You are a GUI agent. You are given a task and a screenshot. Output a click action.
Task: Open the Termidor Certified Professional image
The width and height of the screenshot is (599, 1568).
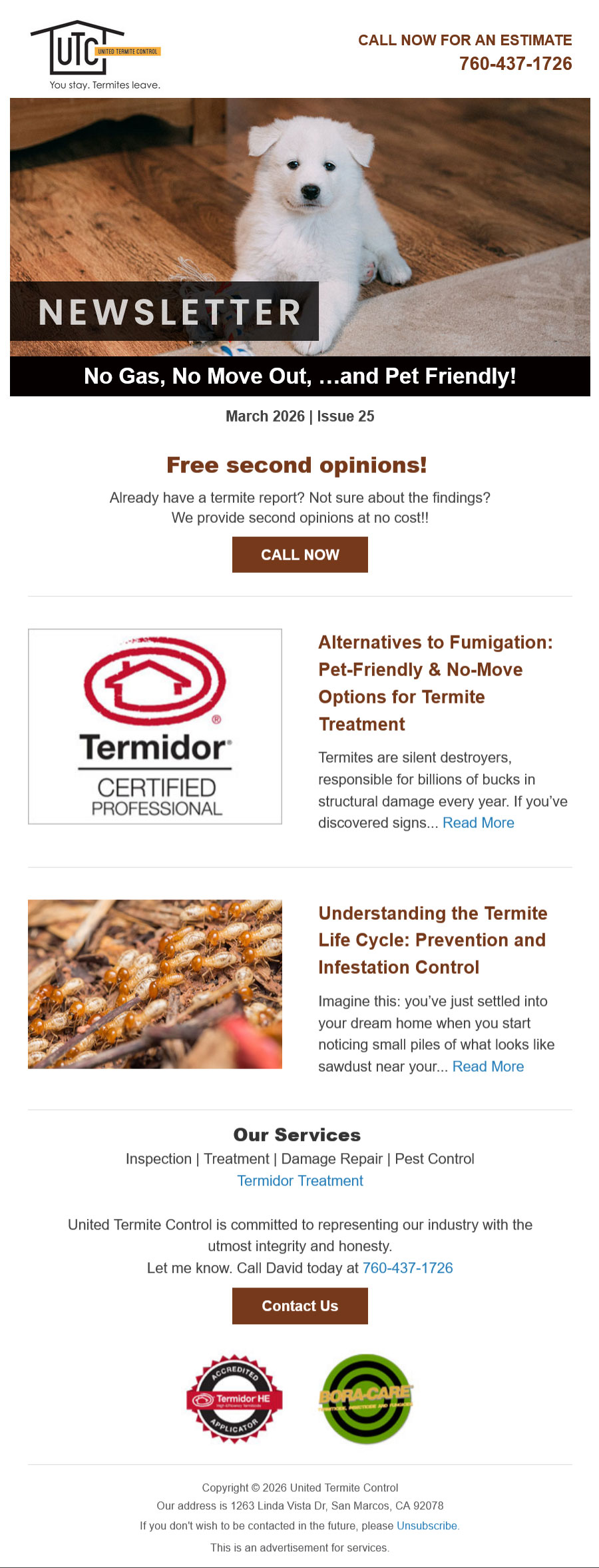155,726
